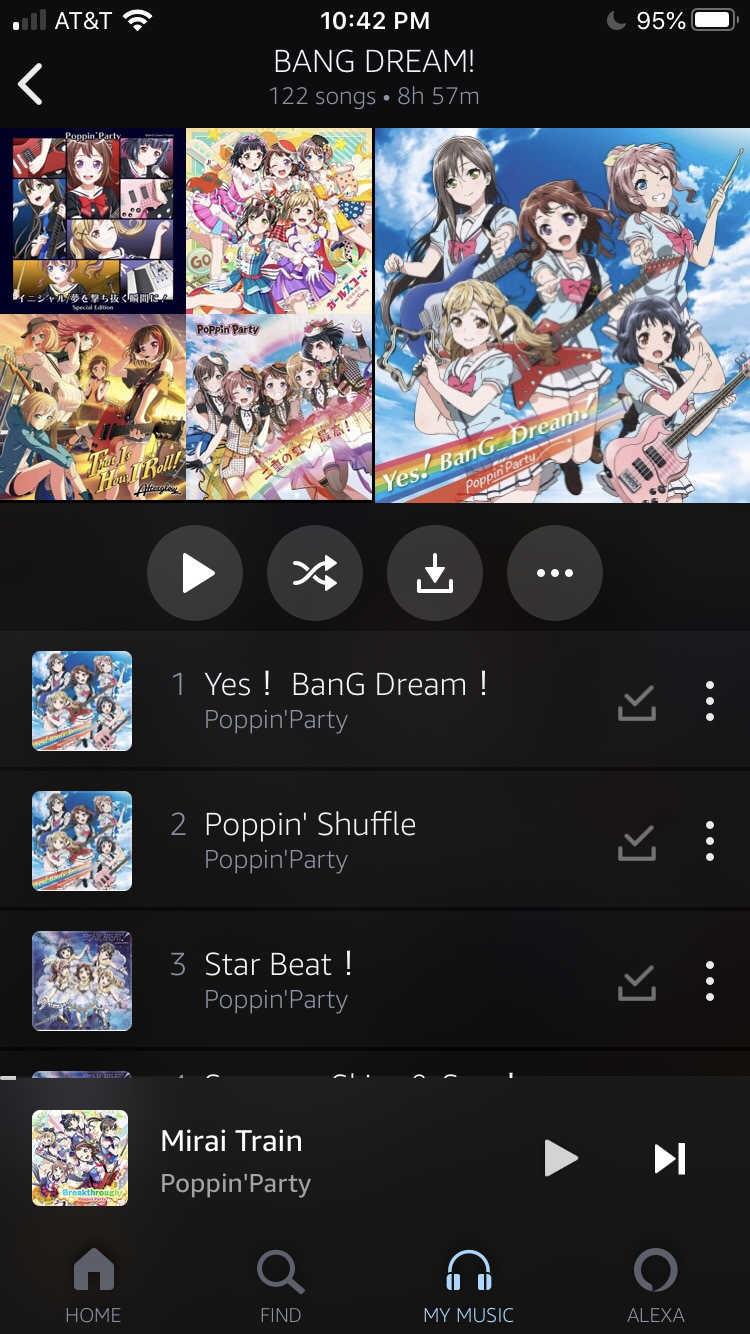The width and height of the screenshot is (750, 1334).
Task: Open the playlist's three-dot options button
Action: pos(555,573)
